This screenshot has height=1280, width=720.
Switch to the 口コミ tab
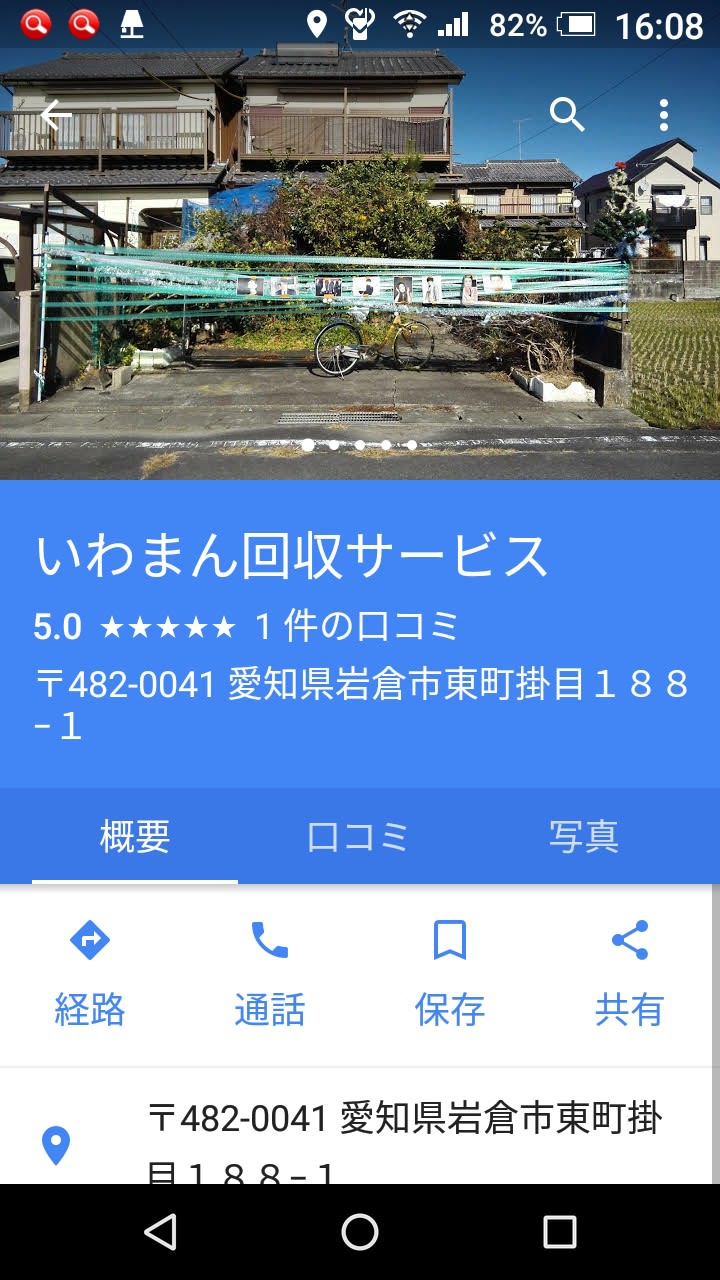357,837
